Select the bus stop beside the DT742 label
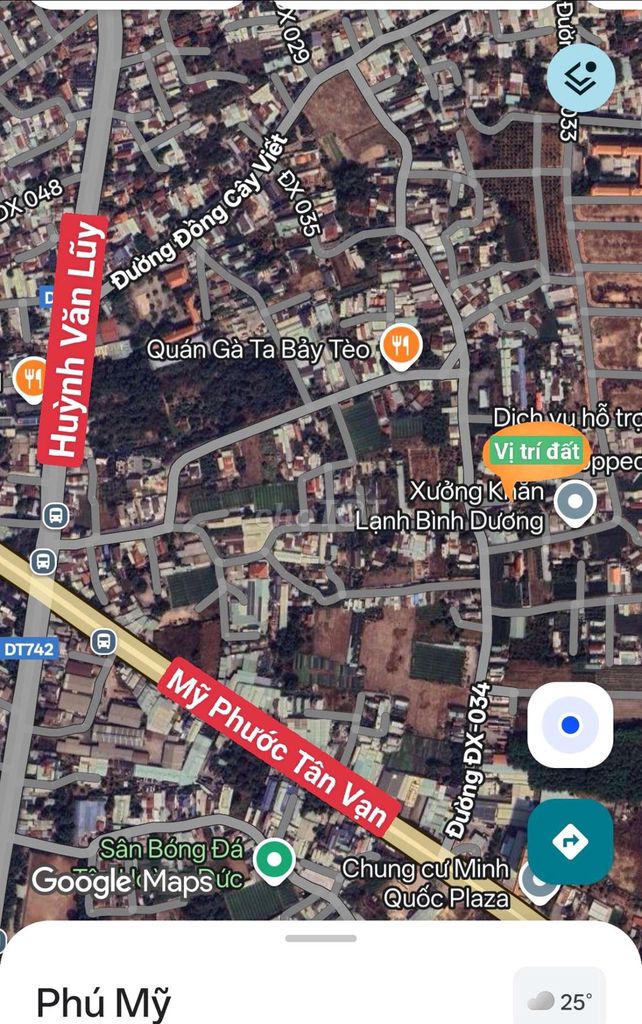Viewport: 642px width, 1024px height. point(103,641)
